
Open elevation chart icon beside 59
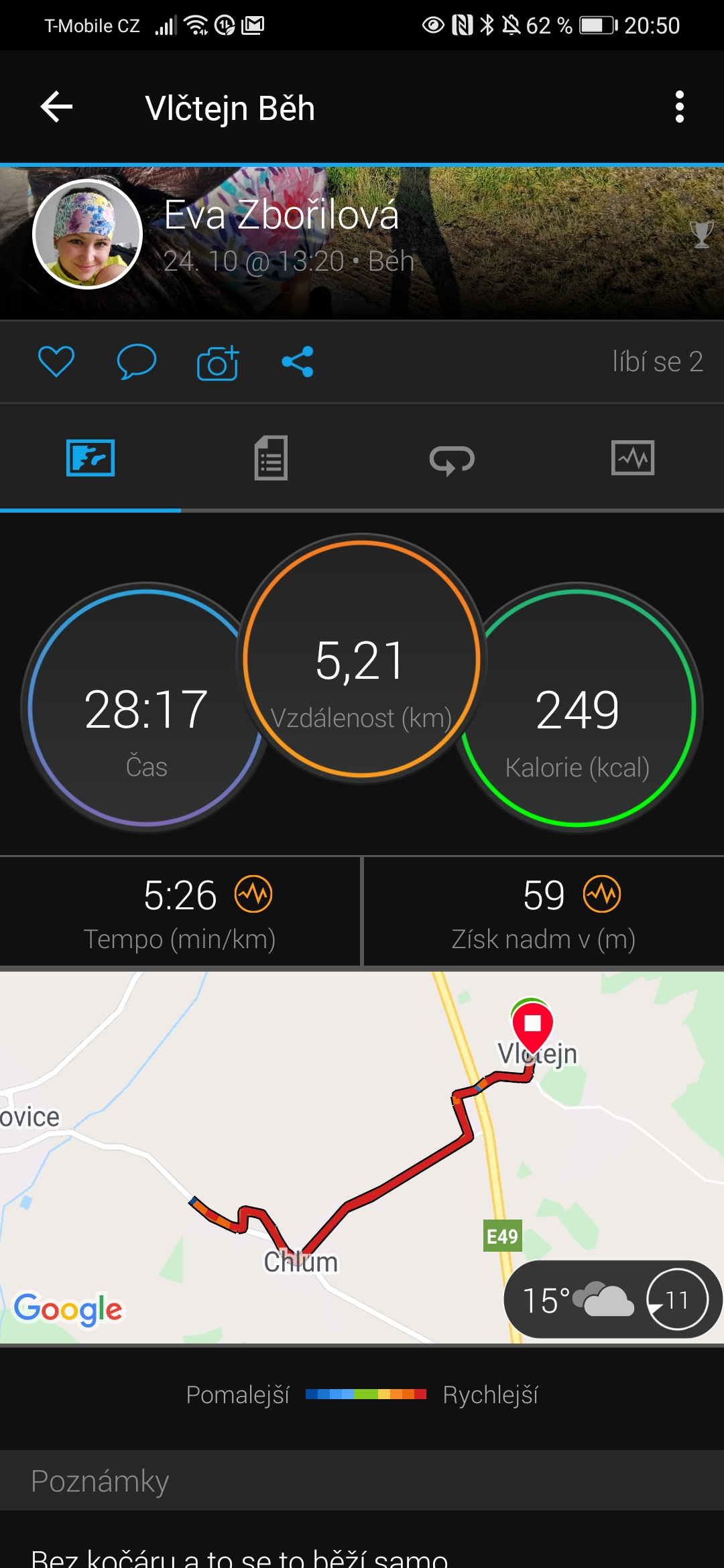coord(602,894)
